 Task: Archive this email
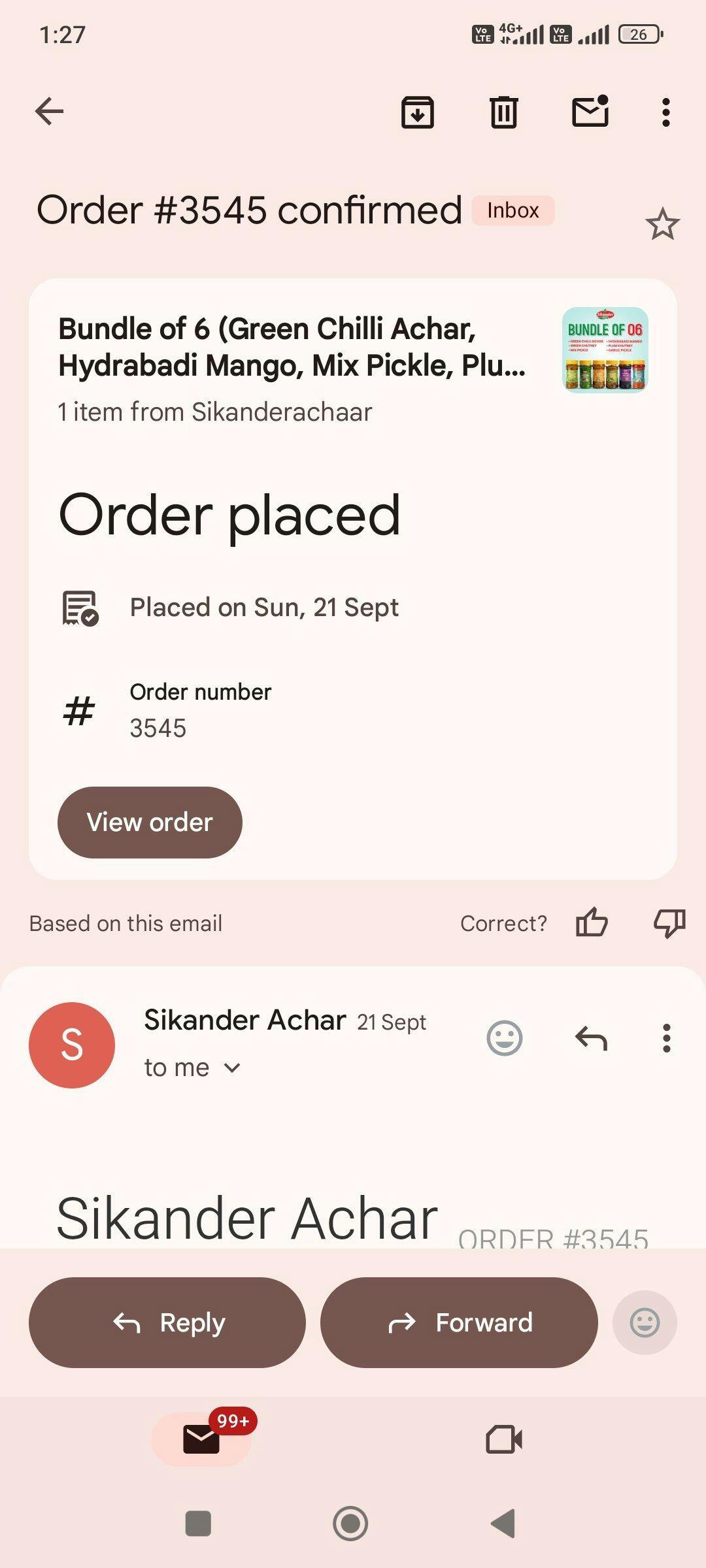pyautogui.click(x=418, y=112)
